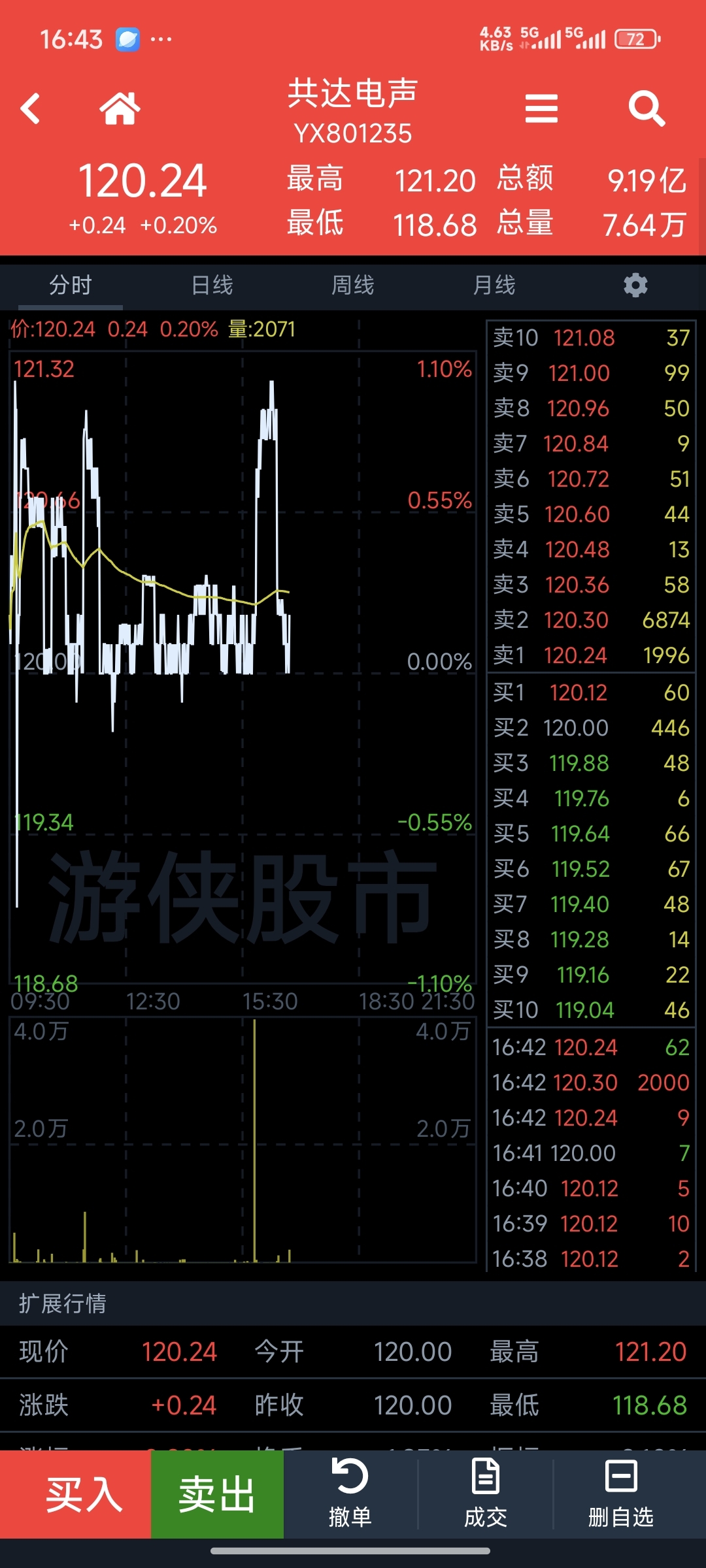Tap the search magnifier icon
Image resolution: width=706 pixels, height=1568 pixels.
(x=646, y=108)
